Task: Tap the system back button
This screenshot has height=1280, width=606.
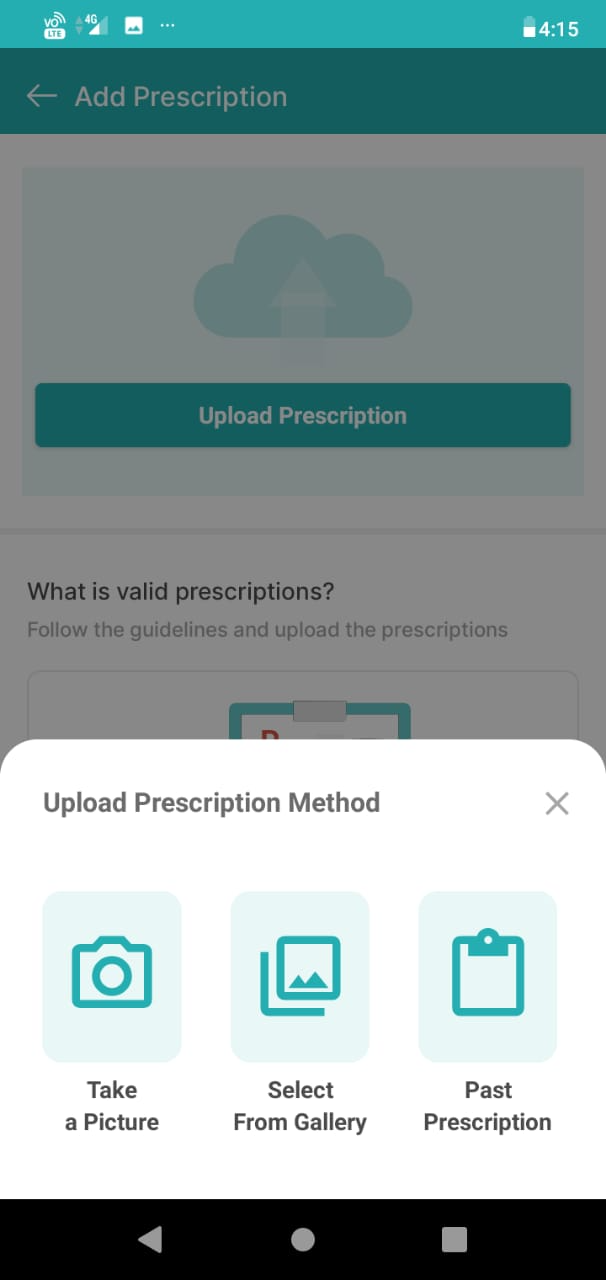Action: point(151,1240)
